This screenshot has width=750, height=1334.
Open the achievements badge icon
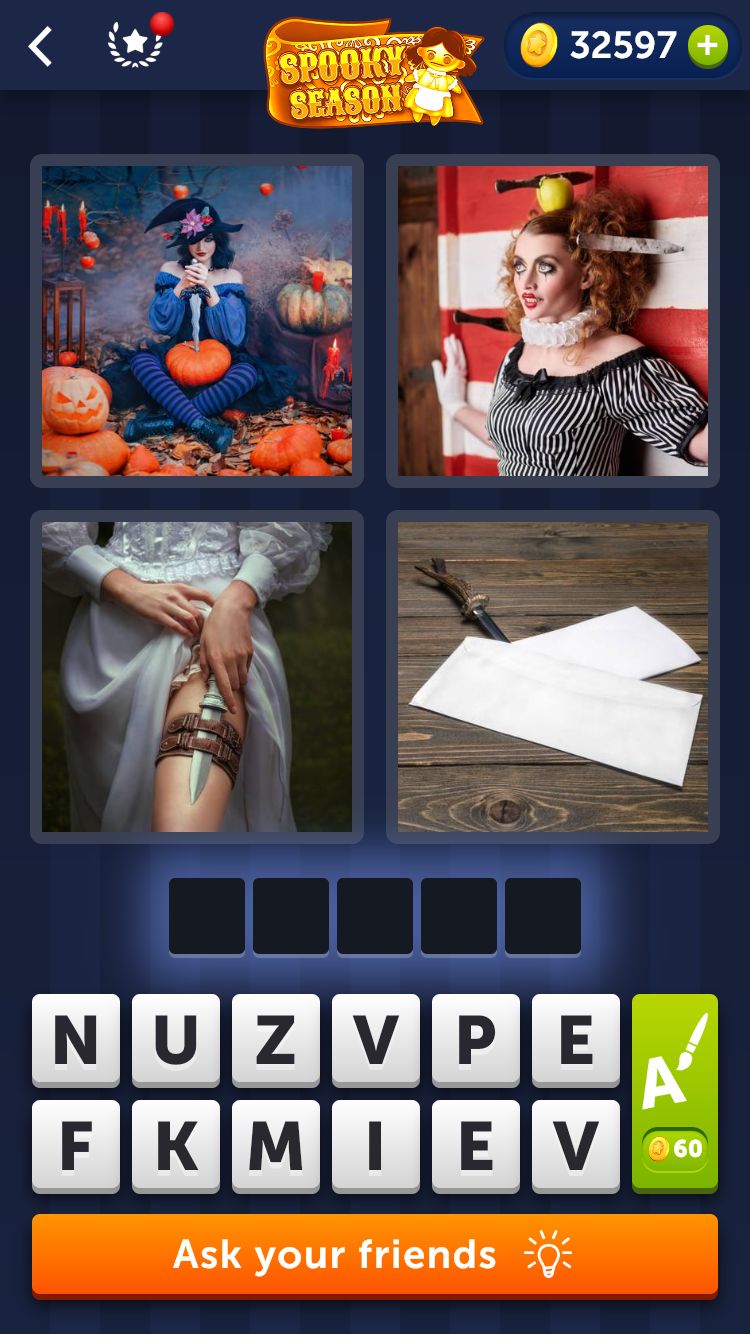[x=135, y=46]
